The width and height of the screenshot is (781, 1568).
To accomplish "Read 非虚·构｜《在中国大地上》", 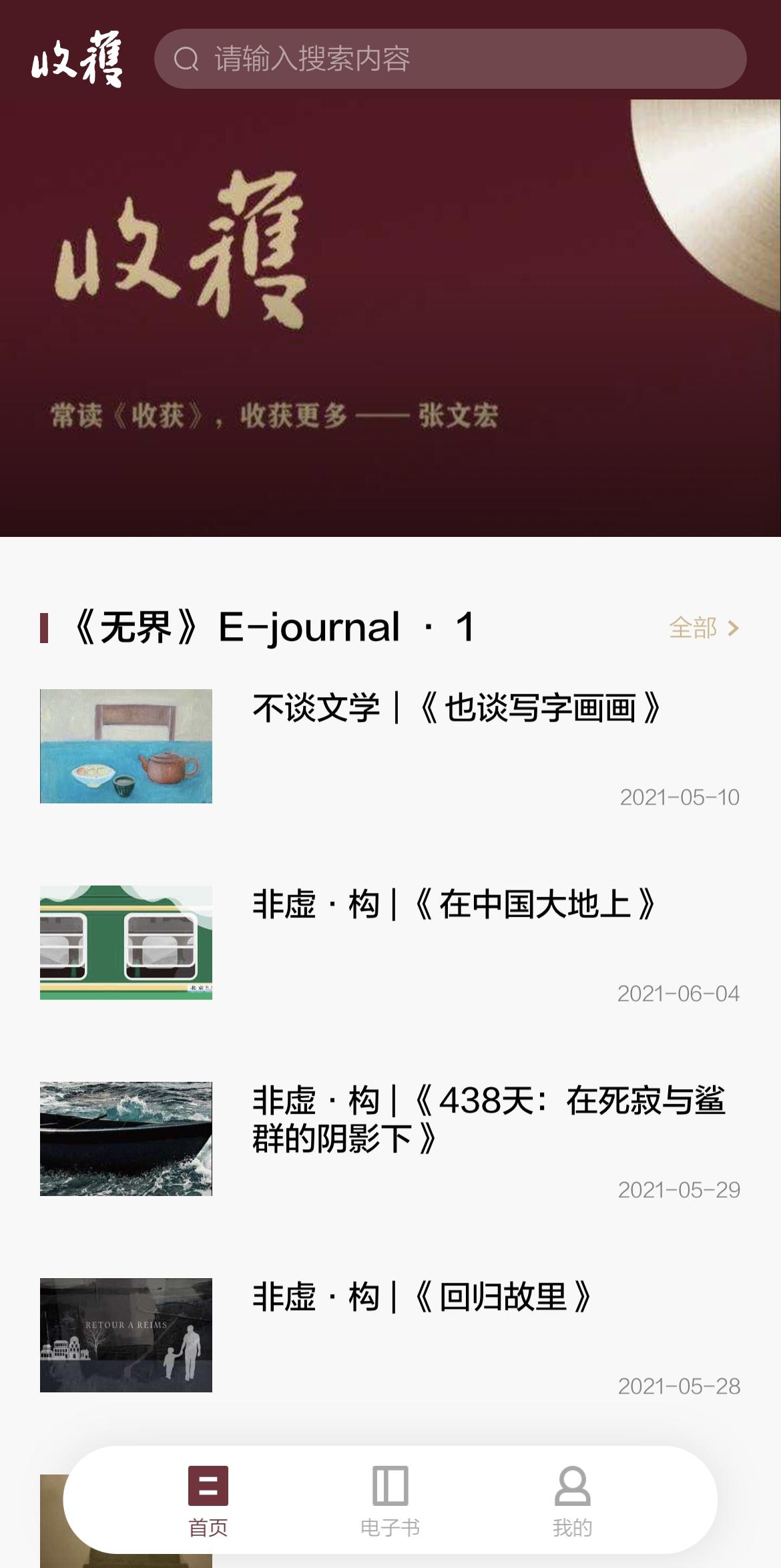I will (x=453, y=905).
